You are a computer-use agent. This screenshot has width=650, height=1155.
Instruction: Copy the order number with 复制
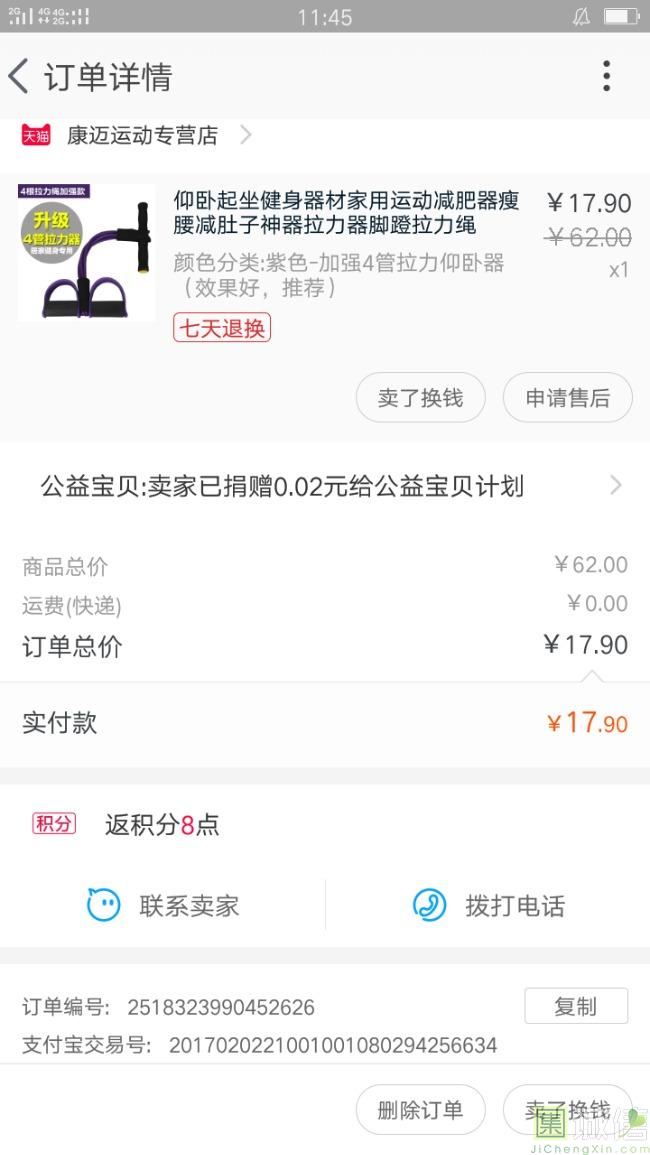pos(575,1006)
